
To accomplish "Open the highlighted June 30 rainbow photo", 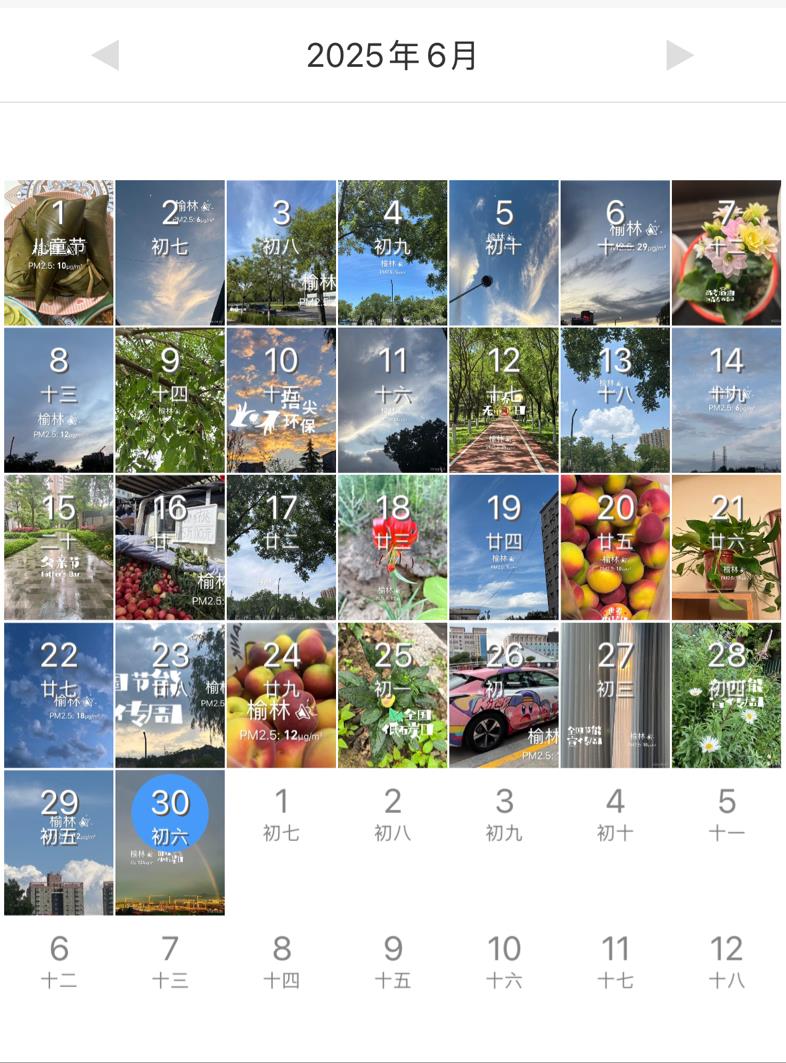I will [170, 842].
